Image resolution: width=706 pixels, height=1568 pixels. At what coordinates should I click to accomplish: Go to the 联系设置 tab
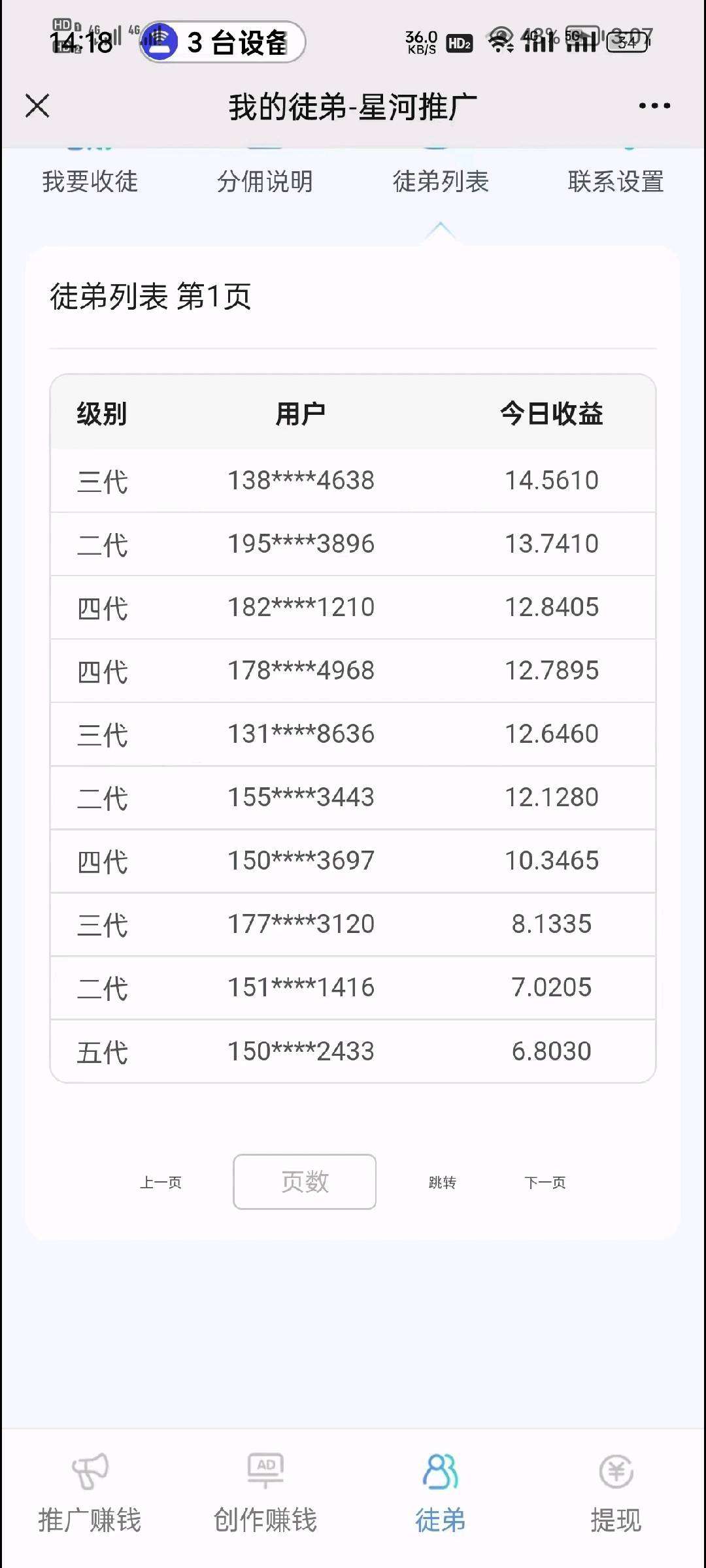pos(616,181)
